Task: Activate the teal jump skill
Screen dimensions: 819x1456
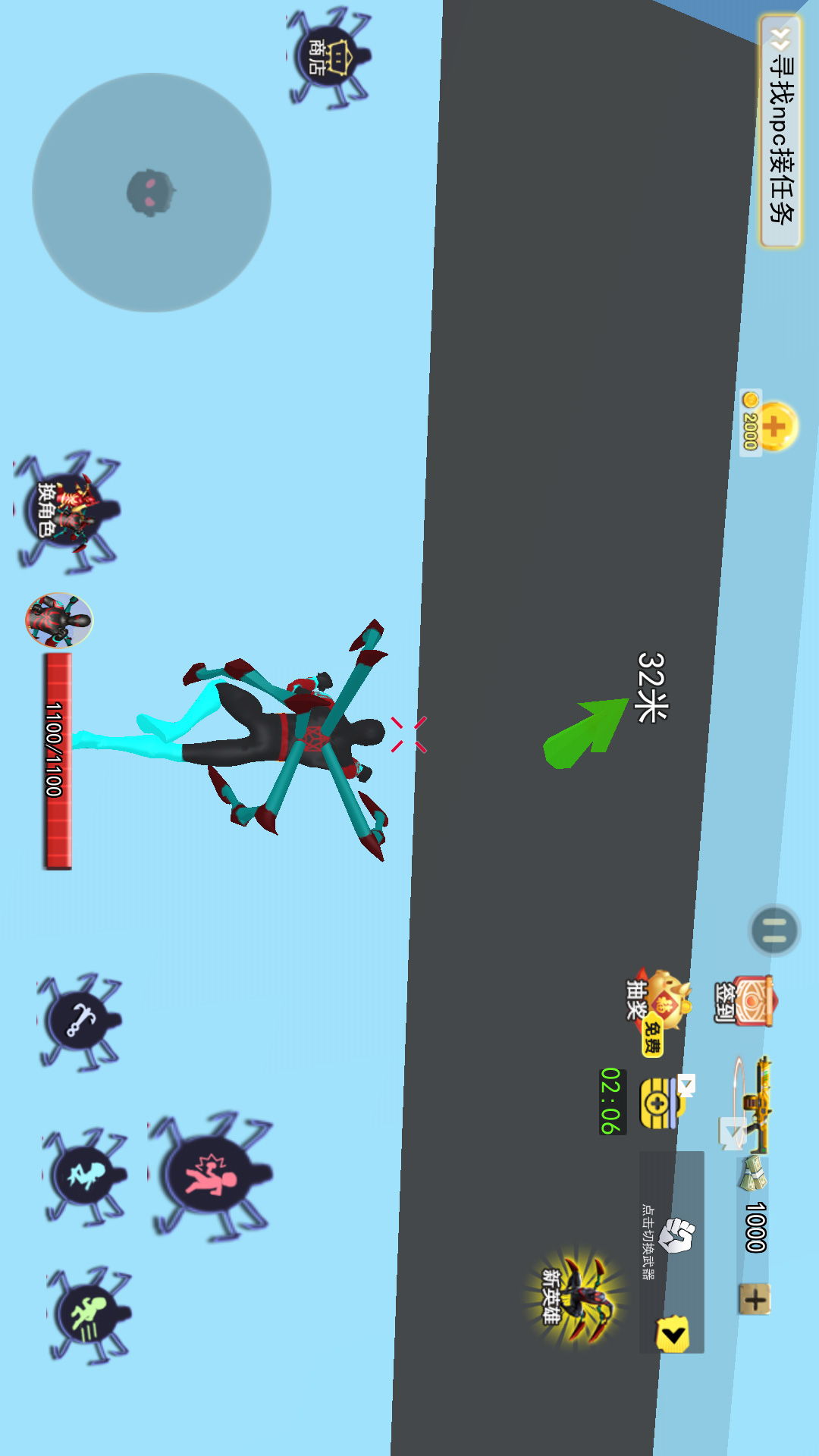Action: point(84,1175)
